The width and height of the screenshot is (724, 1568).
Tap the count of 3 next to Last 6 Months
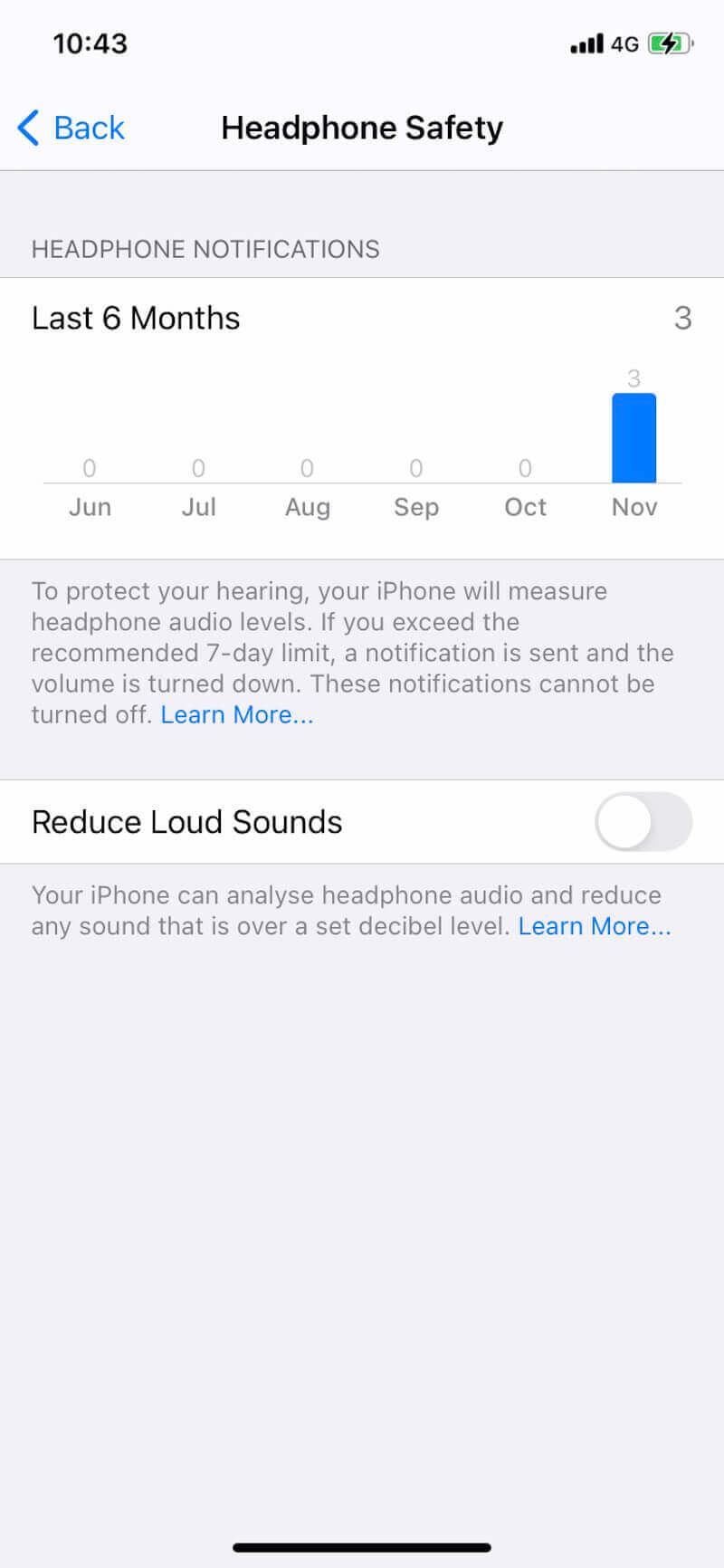click(x=683, y=318)
